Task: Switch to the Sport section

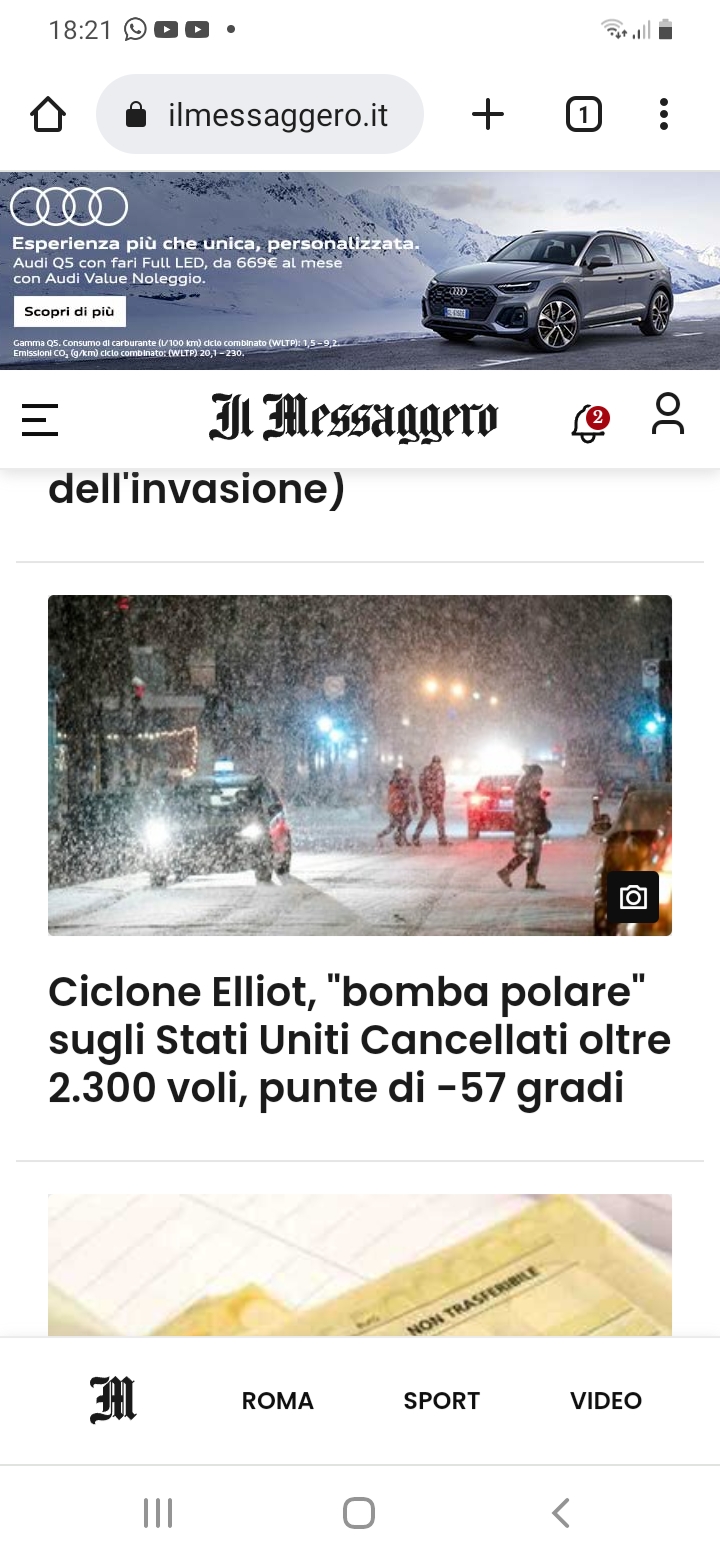Action: (x=441, y=1401)
